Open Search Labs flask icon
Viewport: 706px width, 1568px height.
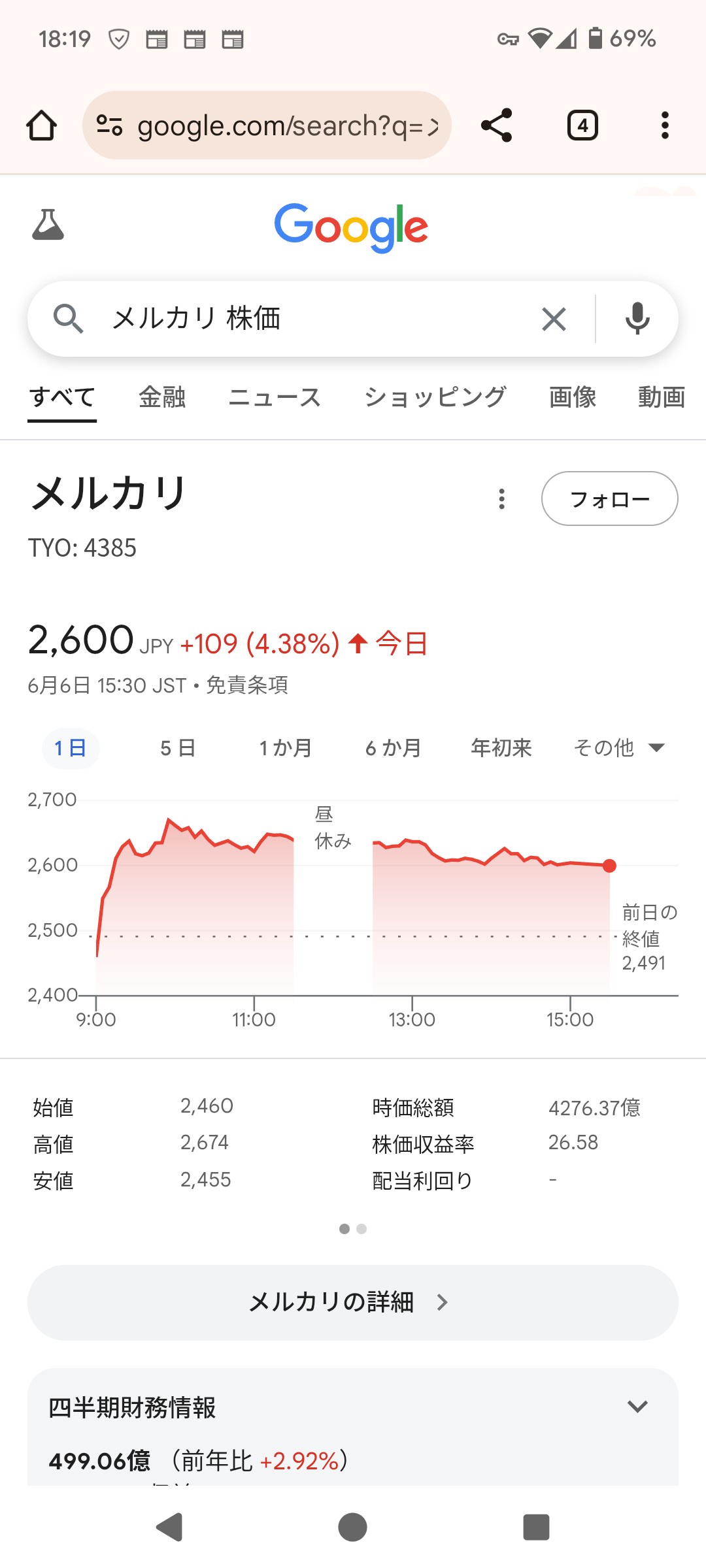(48, 225)
